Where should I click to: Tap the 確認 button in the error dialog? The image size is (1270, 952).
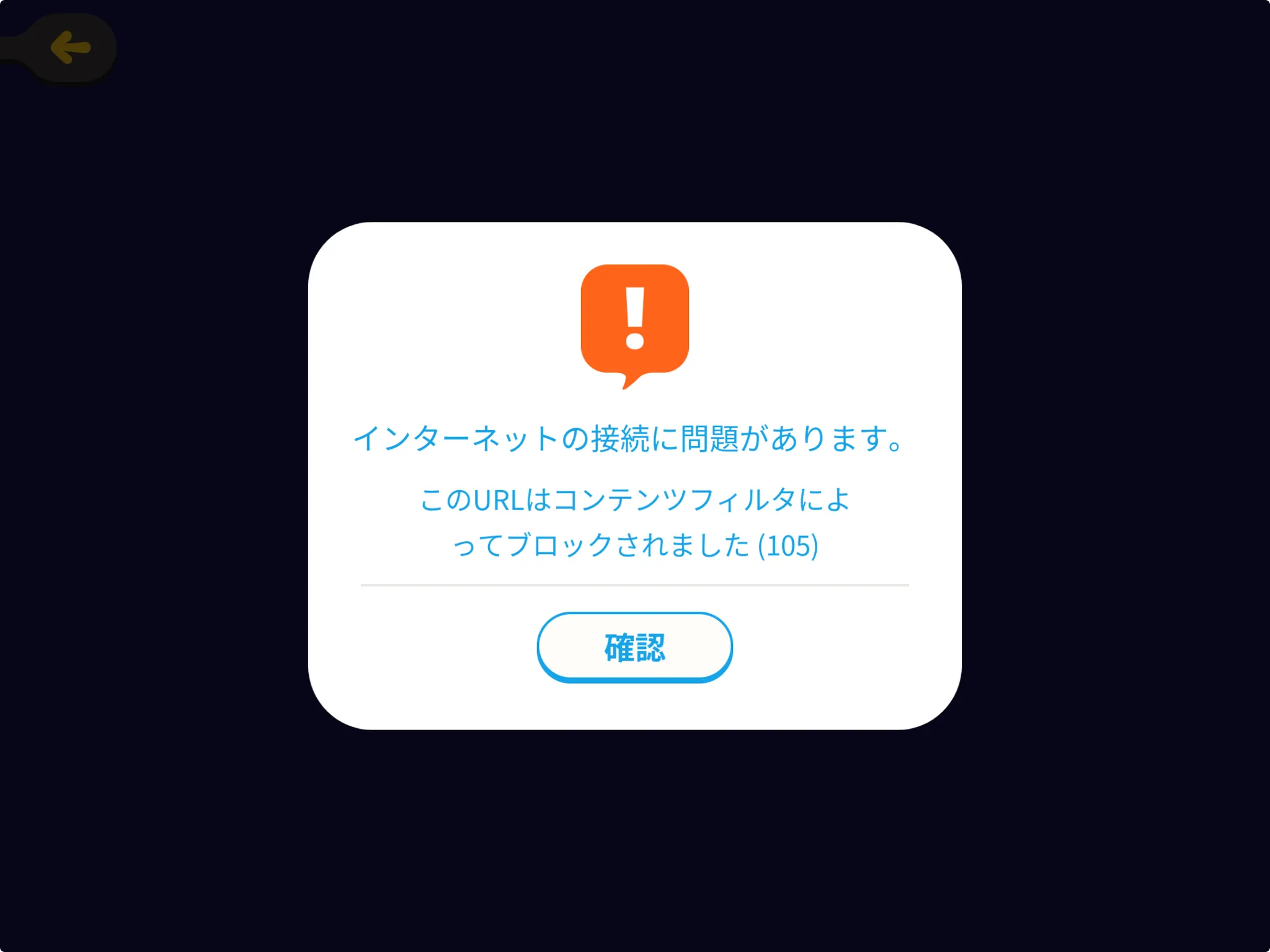point(634,647)
